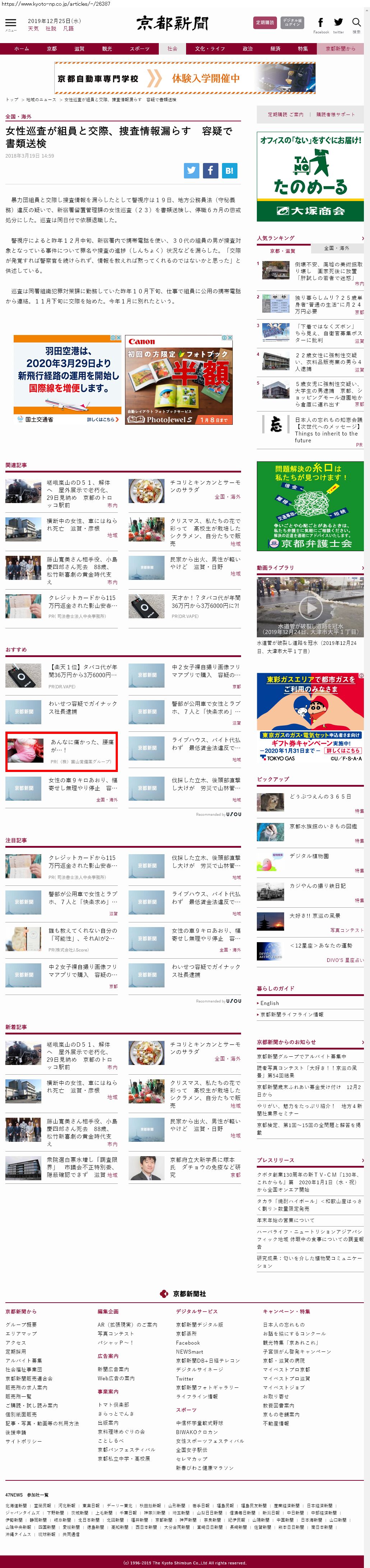Open article 嵯峨嵐山のD51、解体へ in 関連記事
Screen dimensions: 370x1568
79,493
